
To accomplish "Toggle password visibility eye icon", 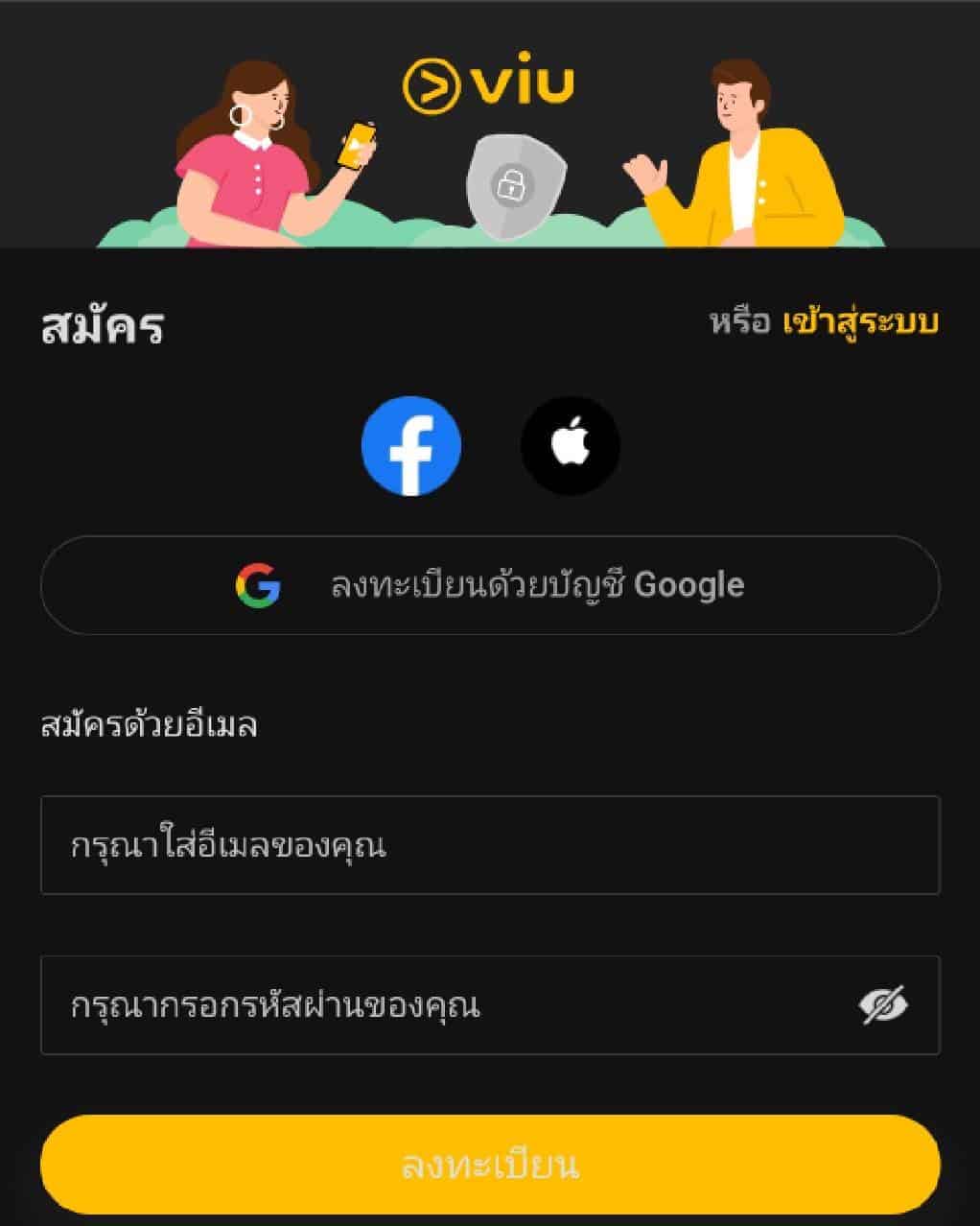I will point(883,1005).
